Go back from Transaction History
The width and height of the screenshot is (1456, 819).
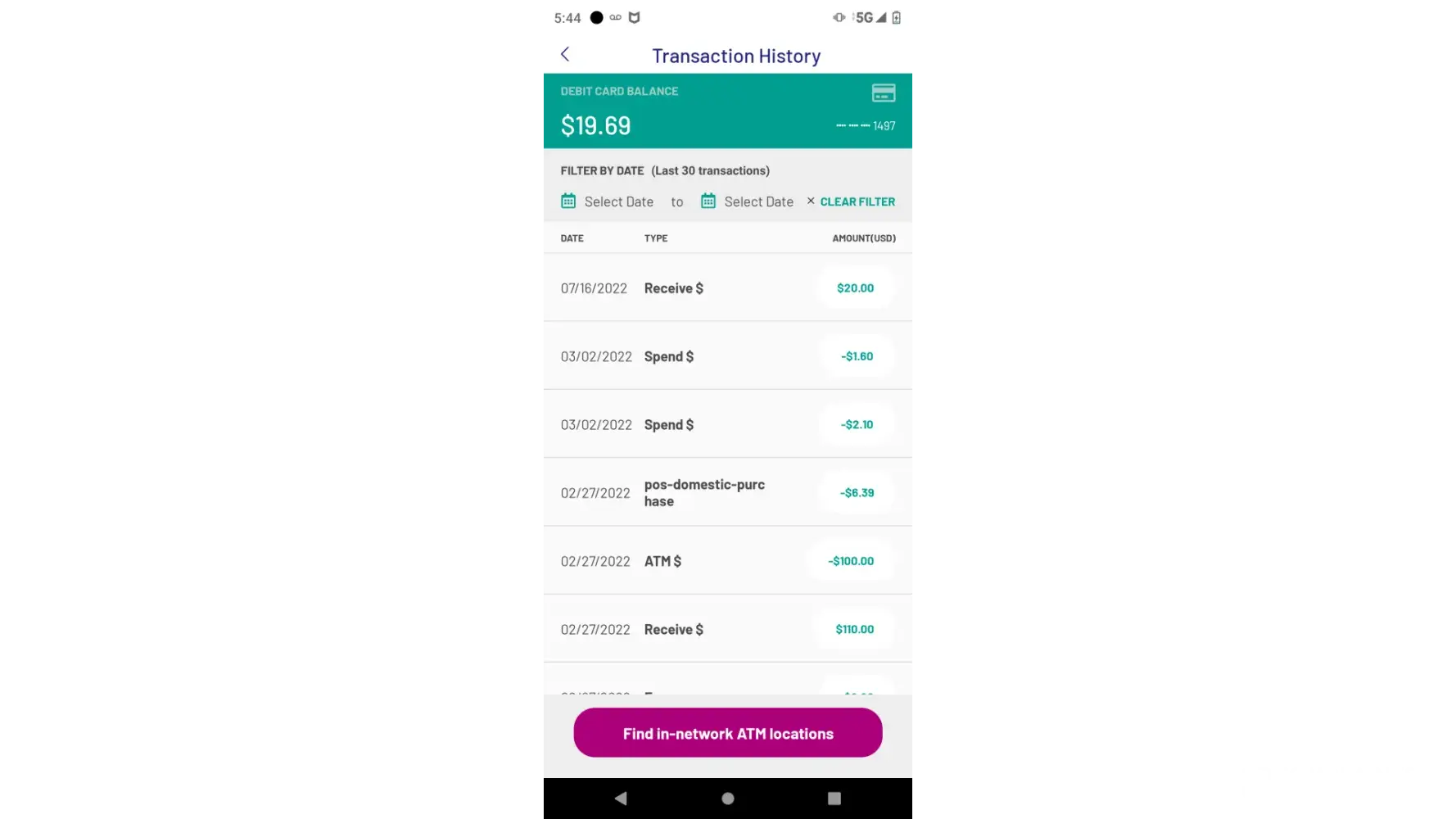coord(565,55)
